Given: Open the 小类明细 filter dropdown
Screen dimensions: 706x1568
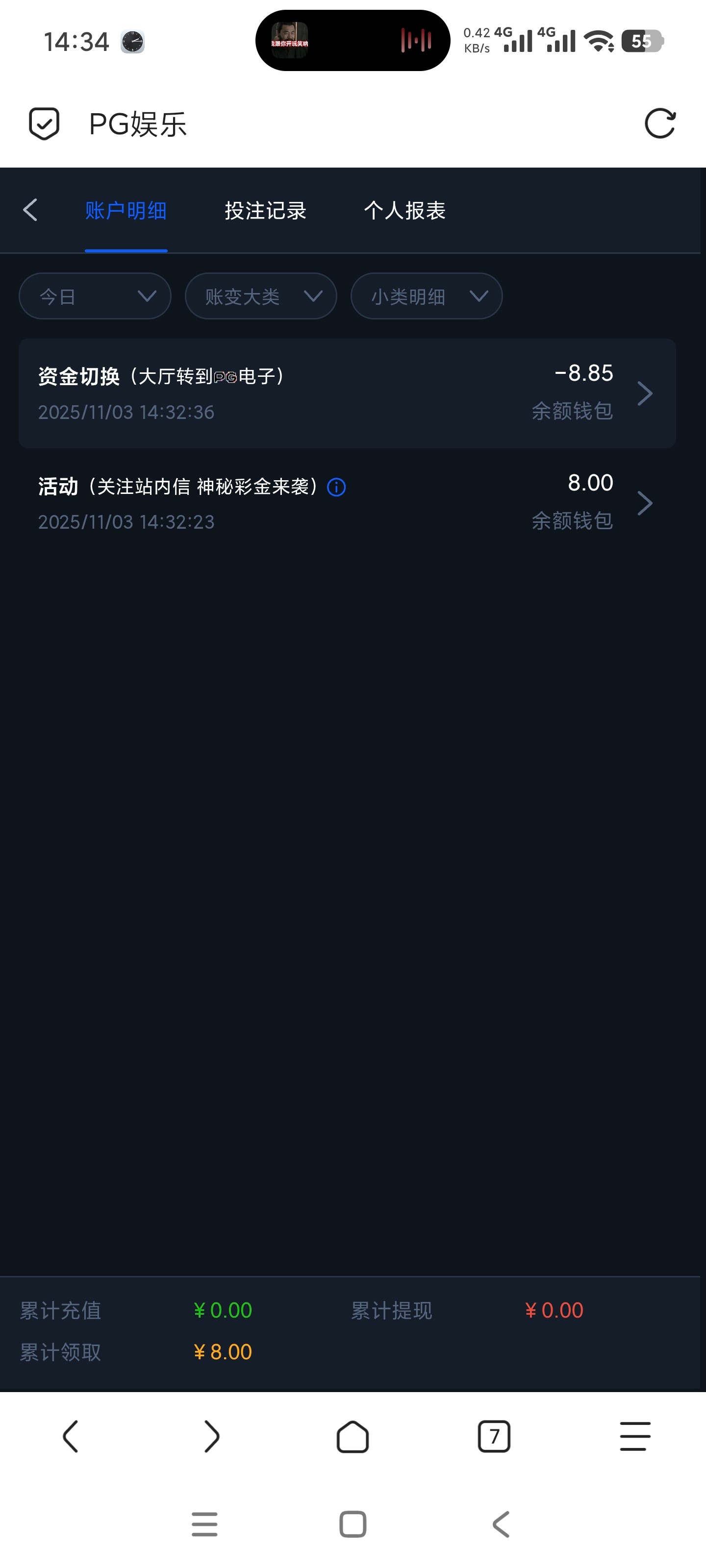Looking at the screenshot, I should point(427,296).
